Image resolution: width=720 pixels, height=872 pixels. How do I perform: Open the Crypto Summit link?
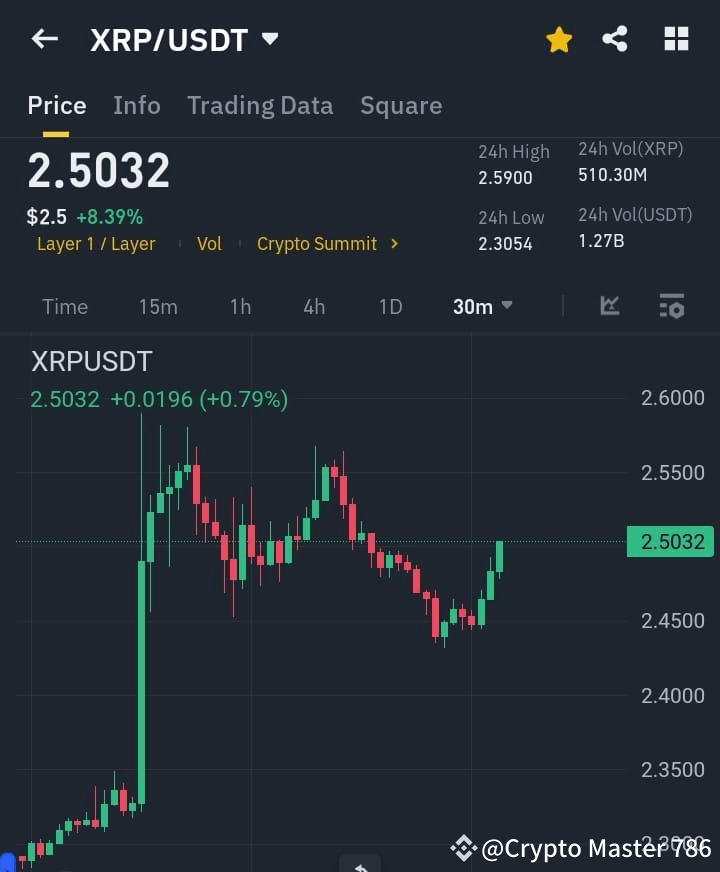coord(316,243)
